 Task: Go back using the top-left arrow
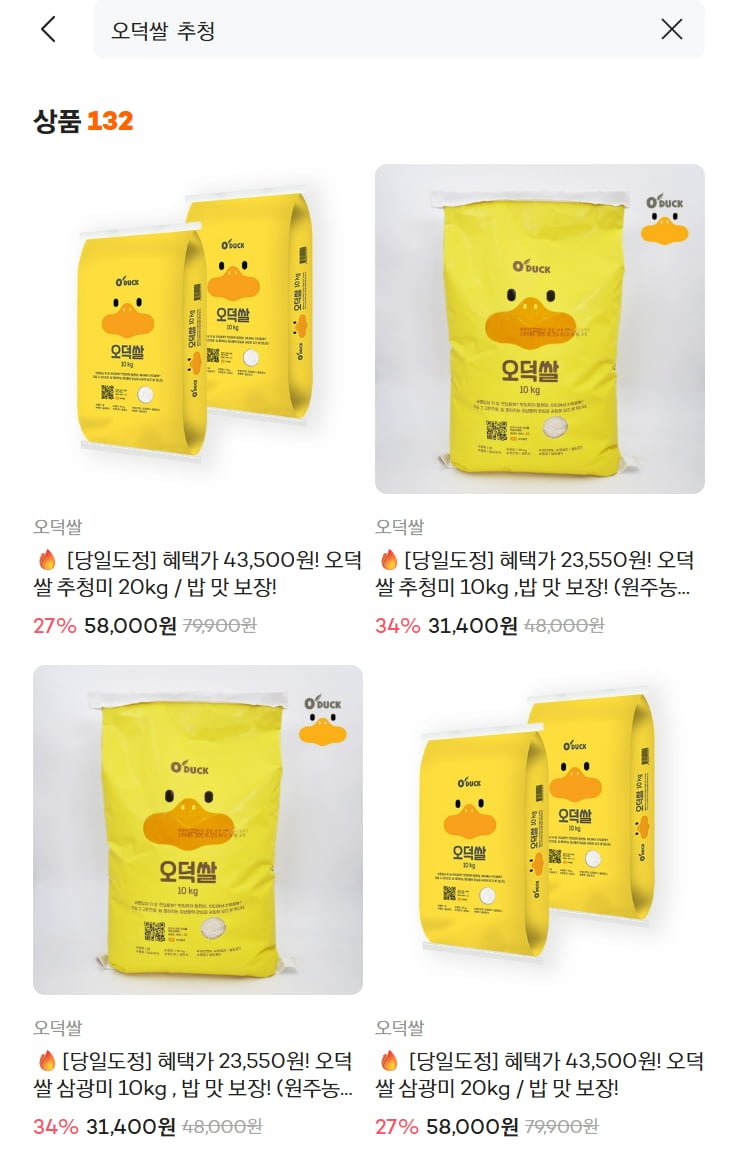pos(49,30)
